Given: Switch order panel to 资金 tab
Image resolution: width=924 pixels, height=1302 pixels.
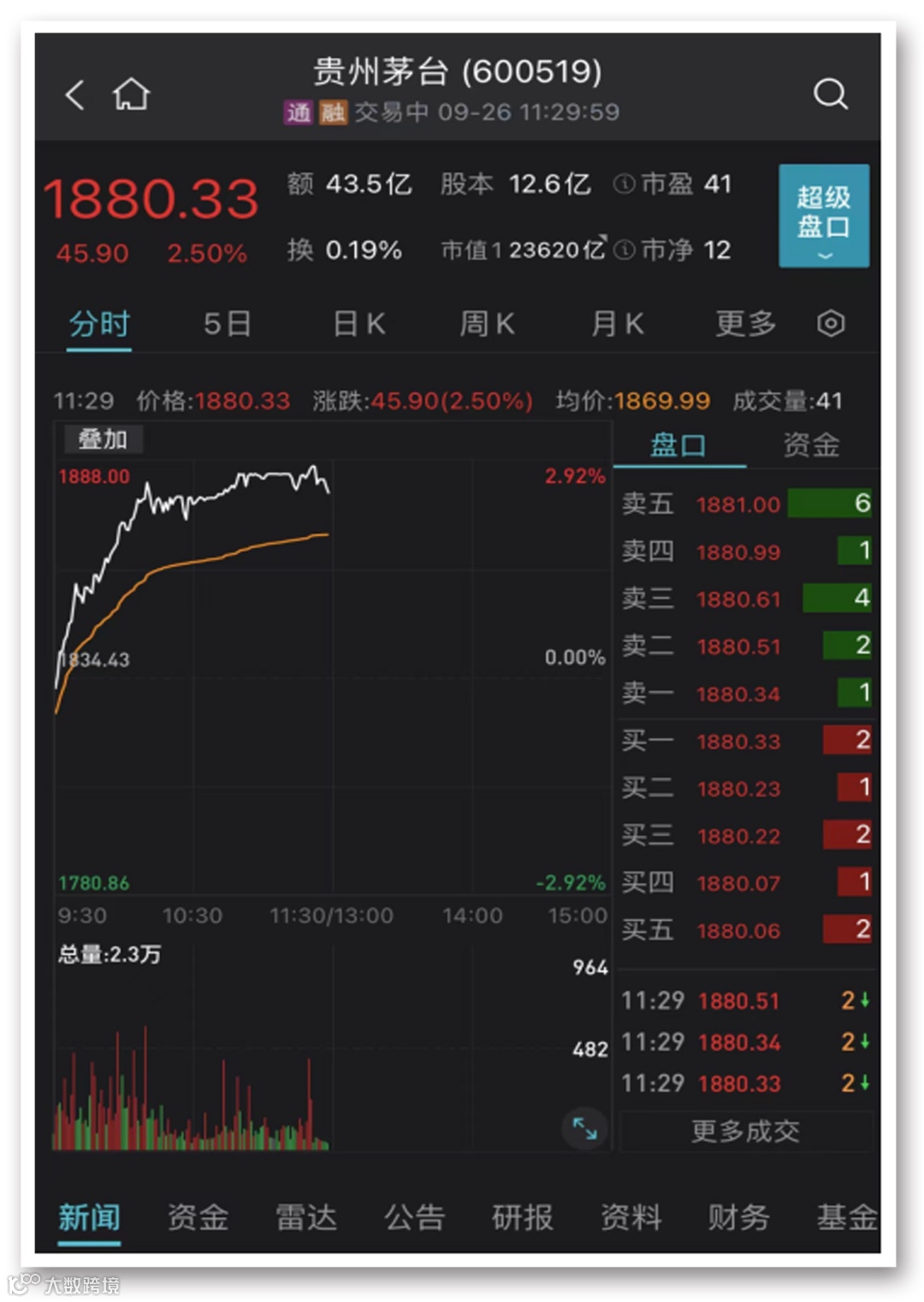Looking at the screenshot, I should click(x=811, y=445).
